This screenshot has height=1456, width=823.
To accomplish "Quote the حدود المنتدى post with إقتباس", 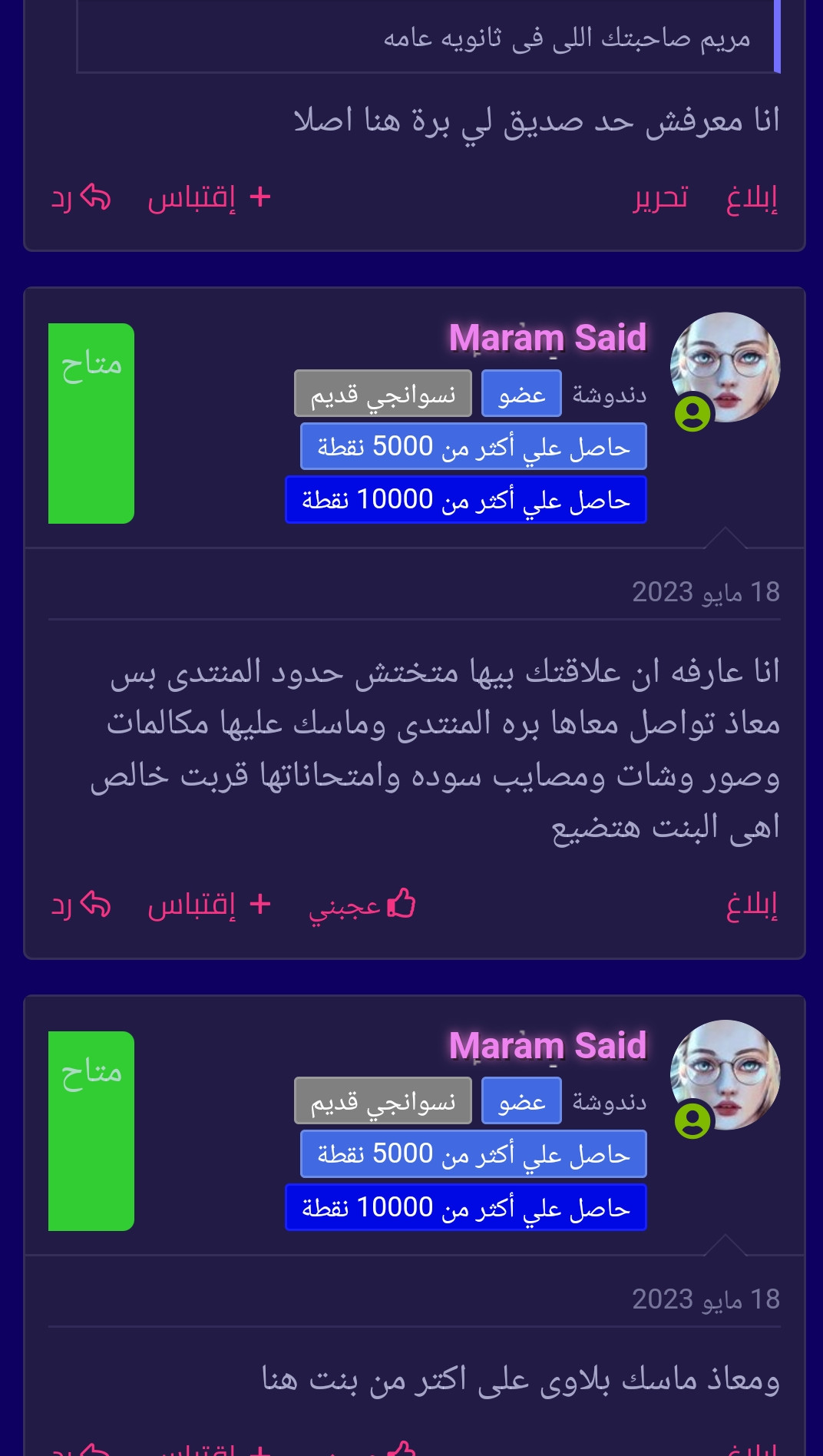I will 209,905.
